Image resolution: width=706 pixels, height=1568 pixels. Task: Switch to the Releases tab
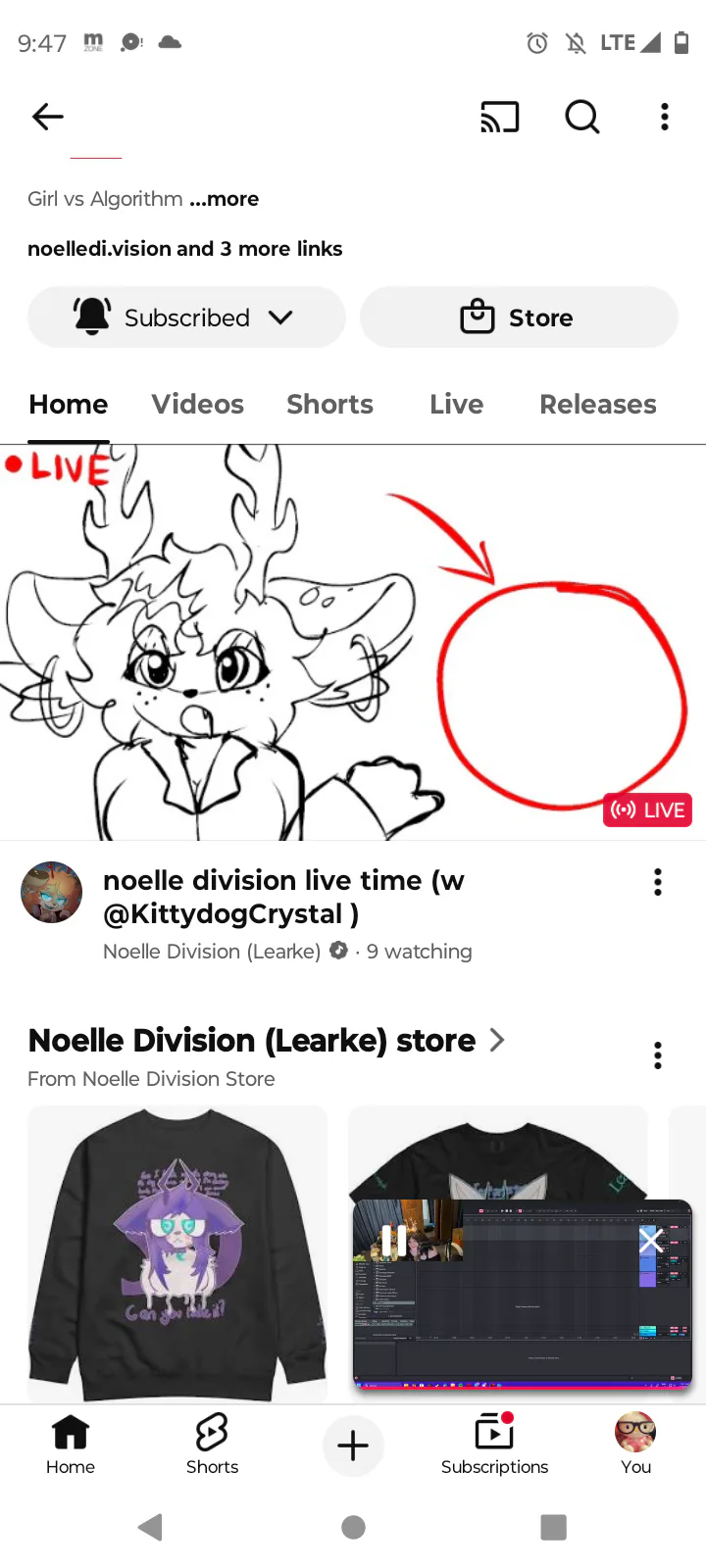coord(598,404)
